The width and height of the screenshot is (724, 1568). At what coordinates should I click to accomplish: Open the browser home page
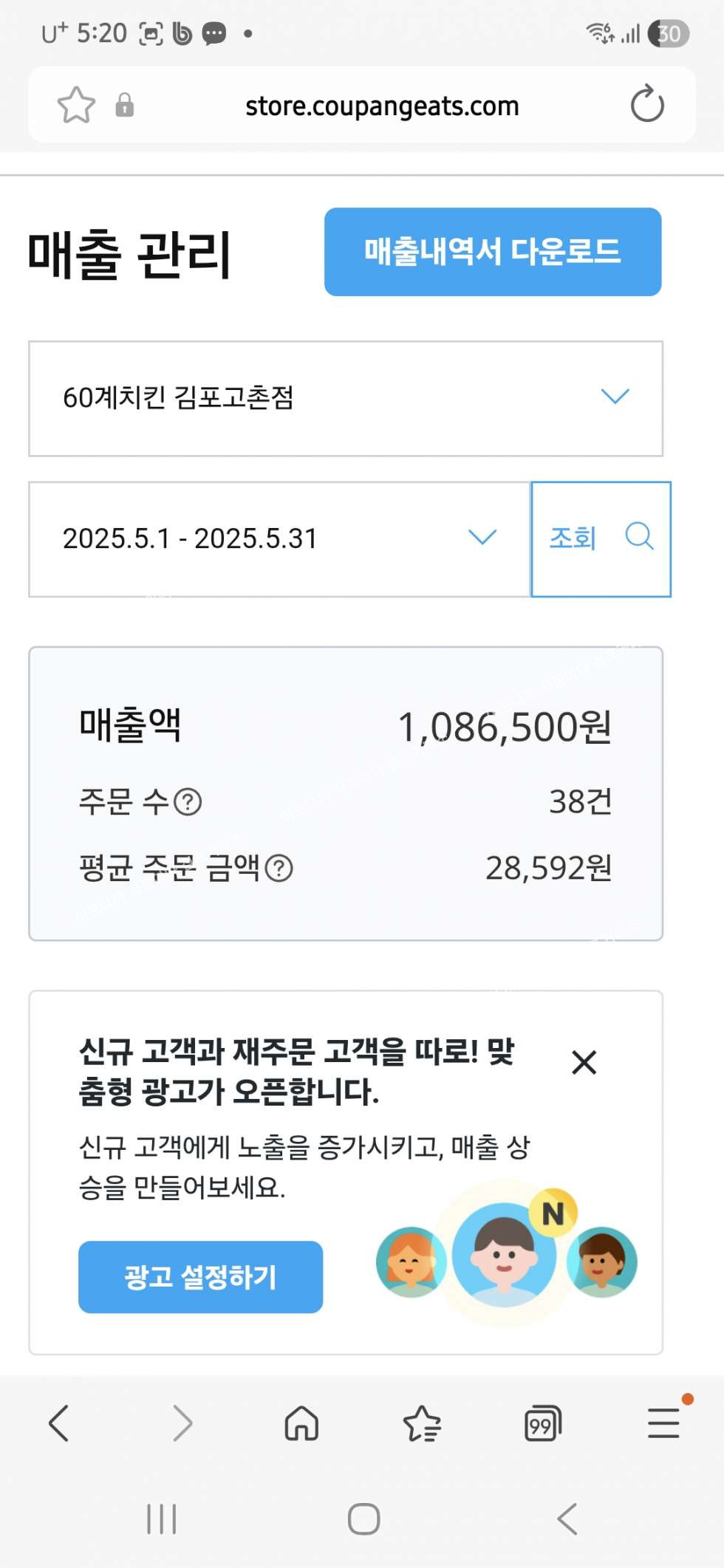click(301, 1423)
